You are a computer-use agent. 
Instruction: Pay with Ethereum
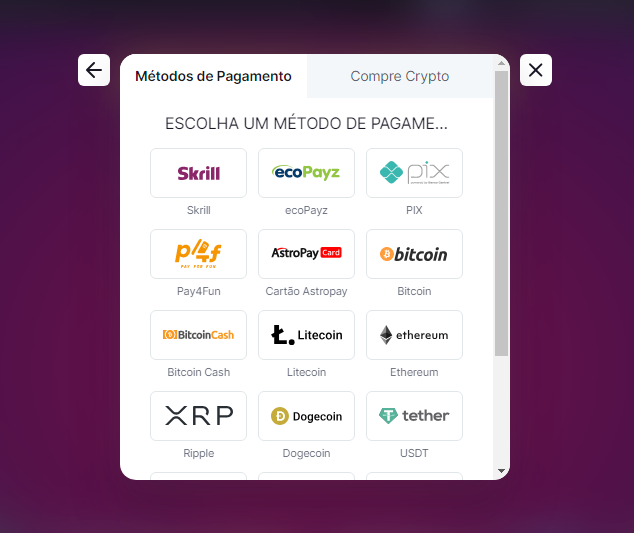414,335
